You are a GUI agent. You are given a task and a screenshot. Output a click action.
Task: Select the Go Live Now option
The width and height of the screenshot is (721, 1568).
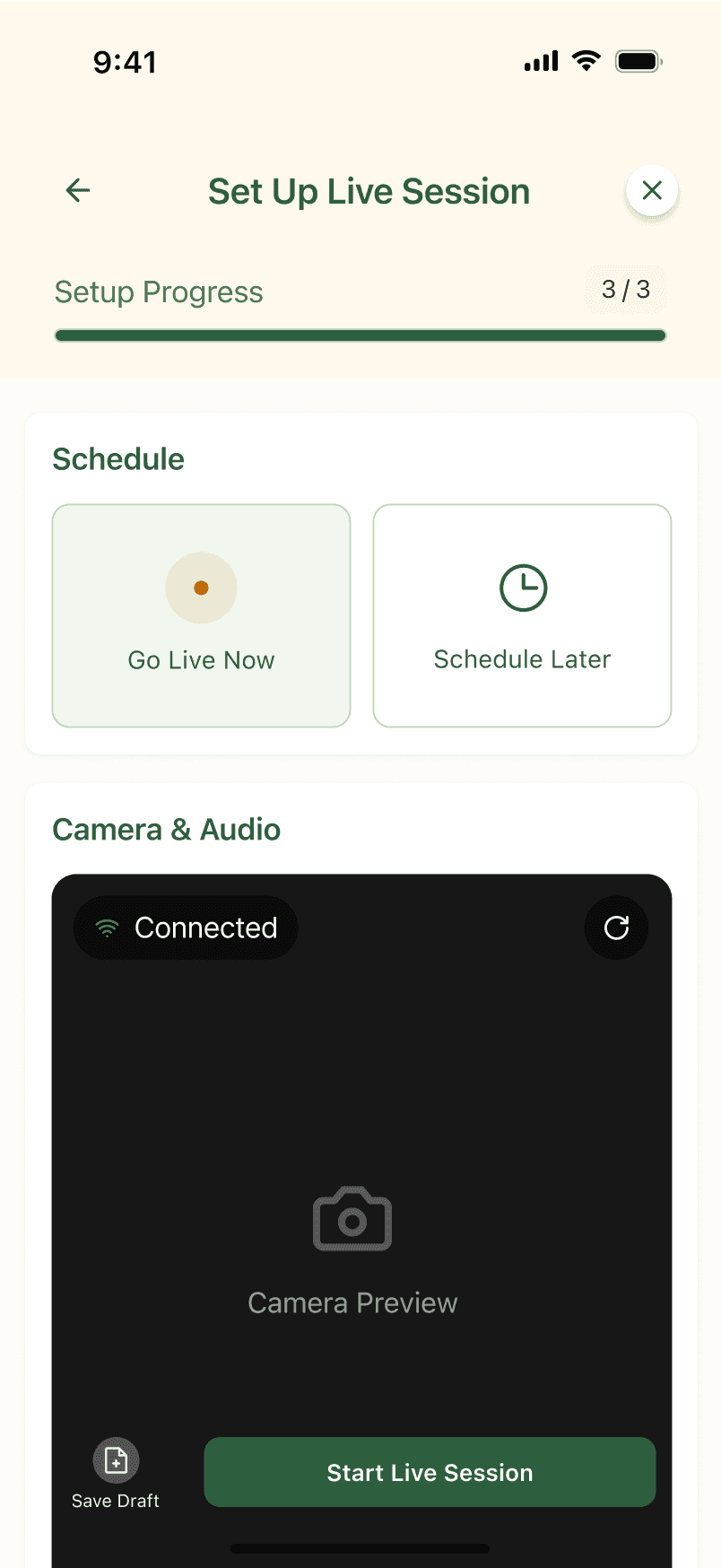click(201, 615)
